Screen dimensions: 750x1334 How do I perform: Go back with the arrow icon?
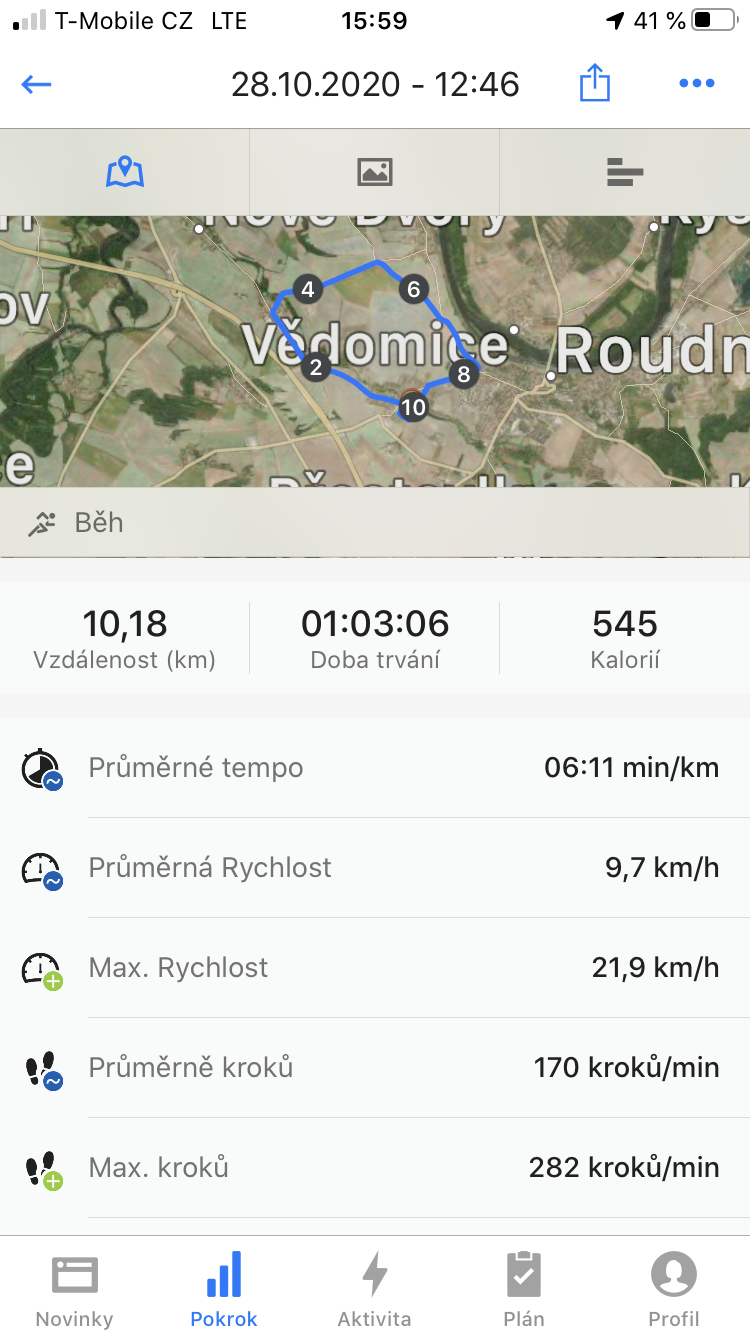click(37, 84)
